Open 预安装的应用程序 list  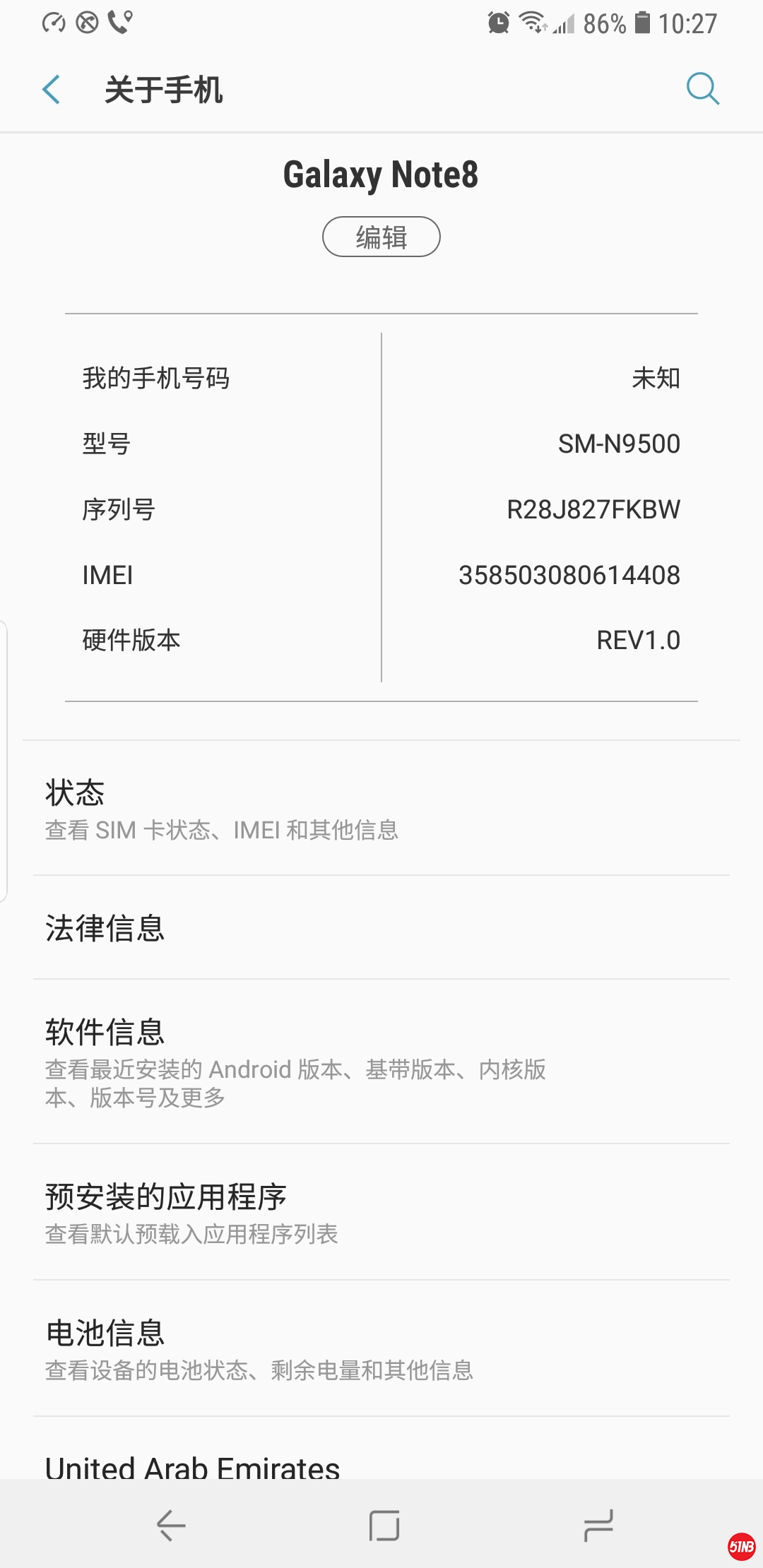[x=381, y=1212]
